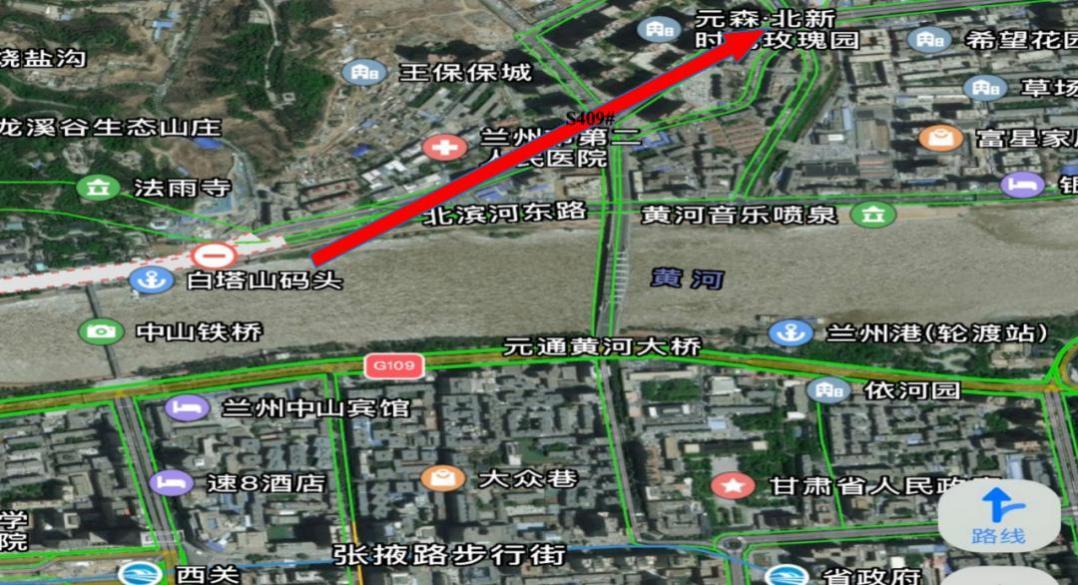Select the 大众巷 shopping marker
Viewport: 1078px width, 585px height.
click(x=442, y=478)
